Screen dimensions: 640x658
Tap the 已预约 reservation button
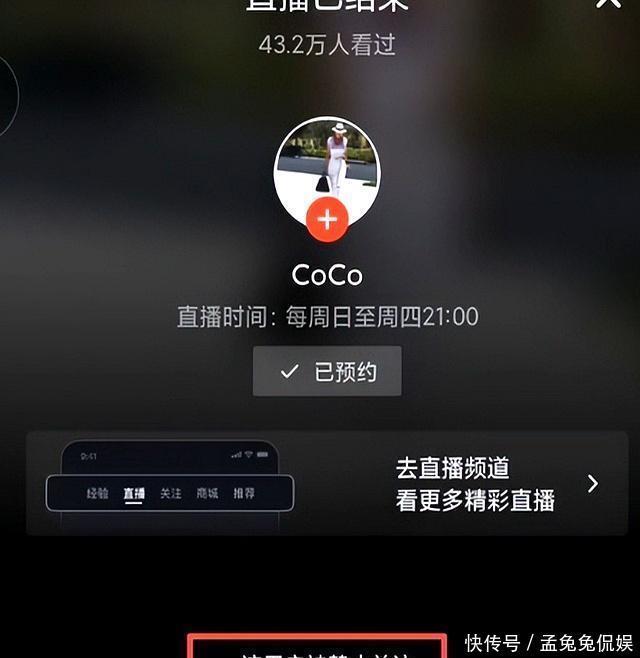coord(327,371)
